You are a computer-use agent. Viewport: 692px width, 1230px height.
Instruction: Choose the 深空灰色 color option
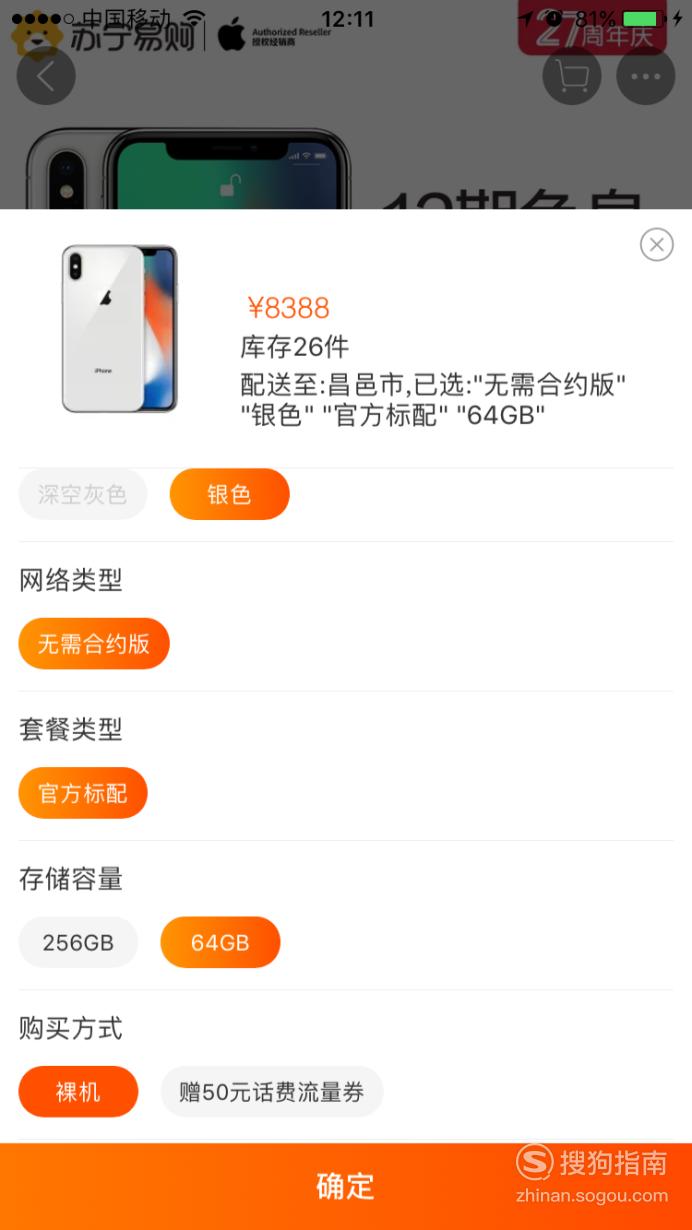coord(82,494)
